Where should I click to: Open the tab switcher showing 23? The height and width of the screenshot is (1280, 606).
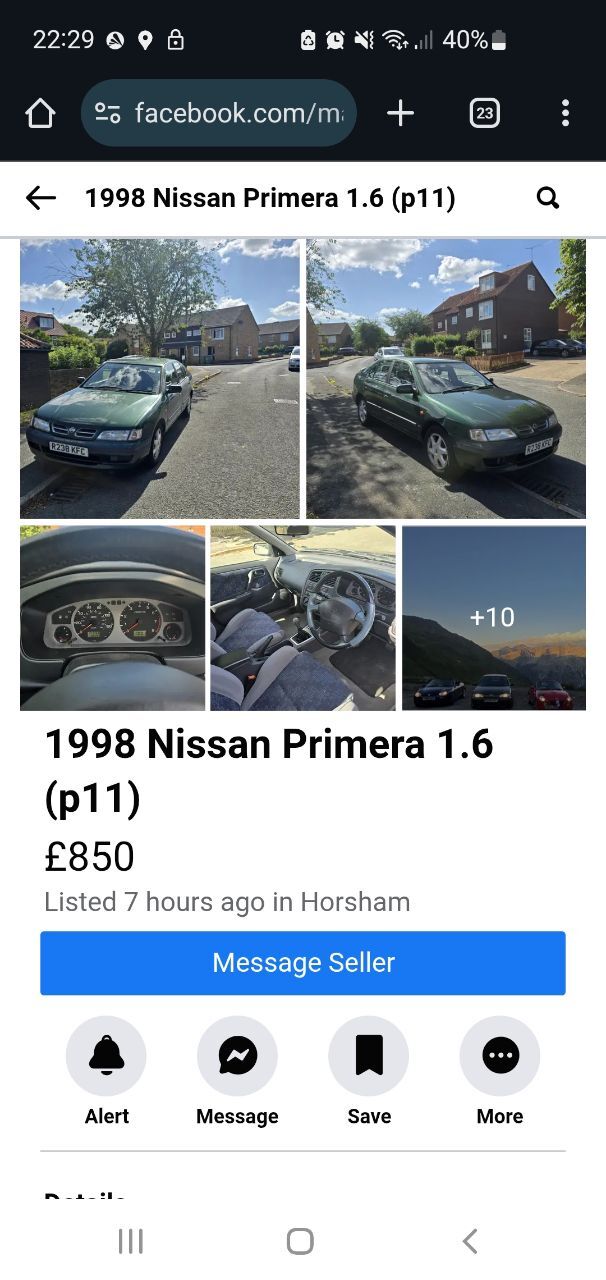click(484, 113)
